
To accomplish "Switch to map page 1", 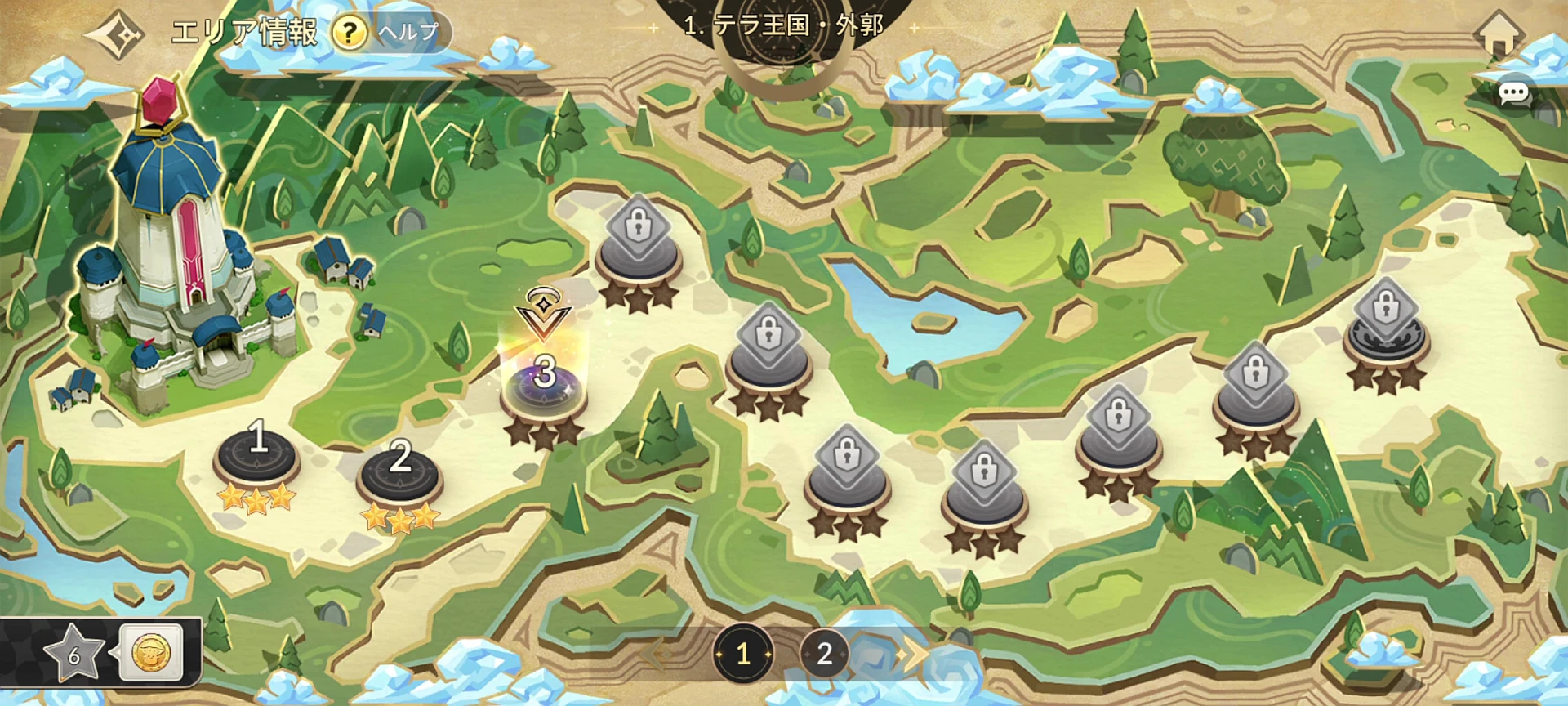I will pyautogui.click(x=743, y=654).
